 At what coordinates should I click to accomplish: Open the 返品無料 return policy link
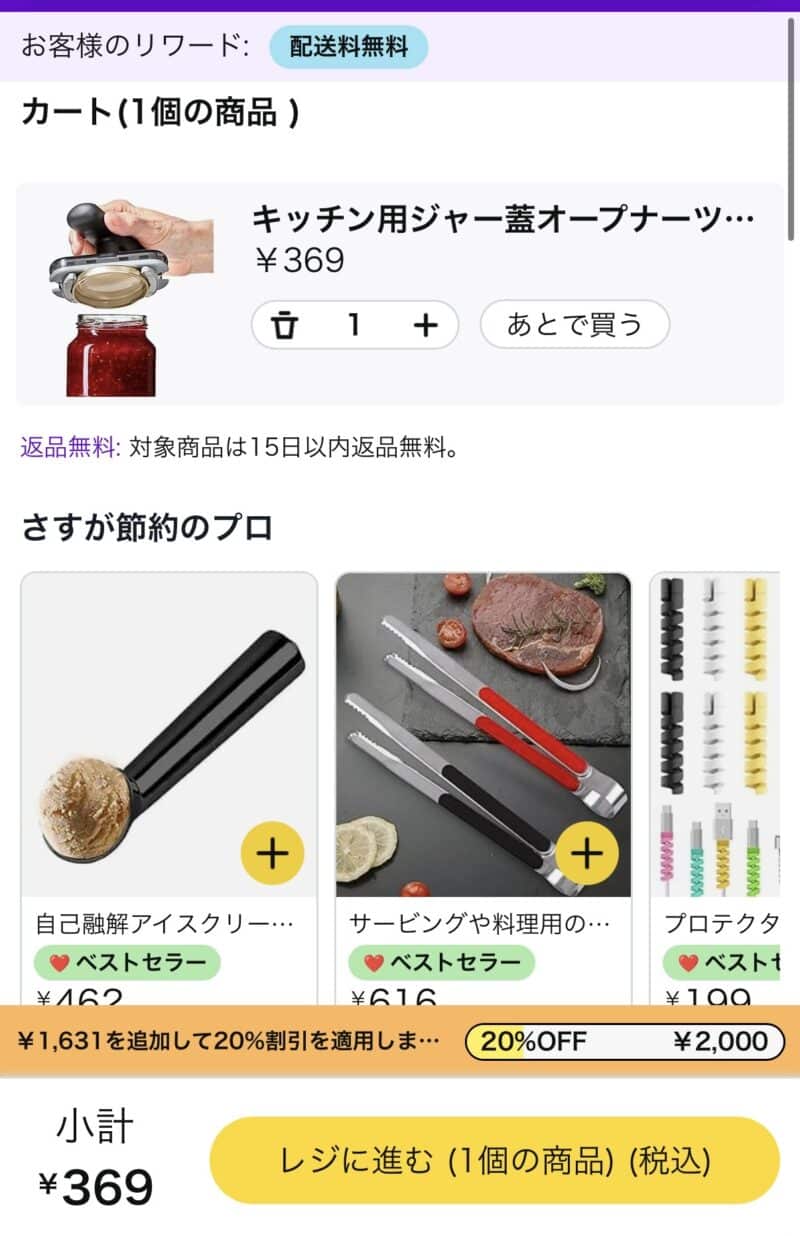tap(69, 447)
